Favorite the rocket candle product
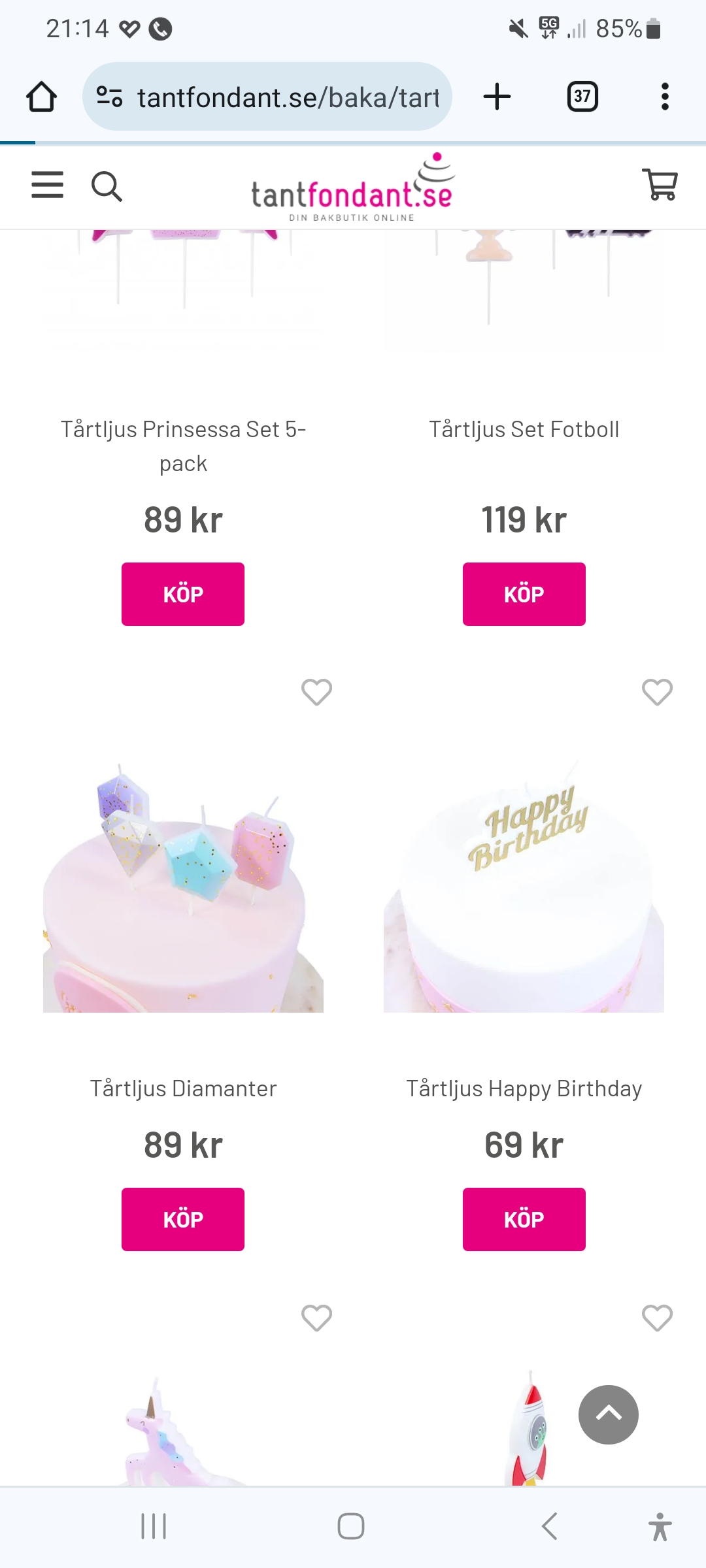The height and width of the screenshot is (1568, 706). point(657,1318)
